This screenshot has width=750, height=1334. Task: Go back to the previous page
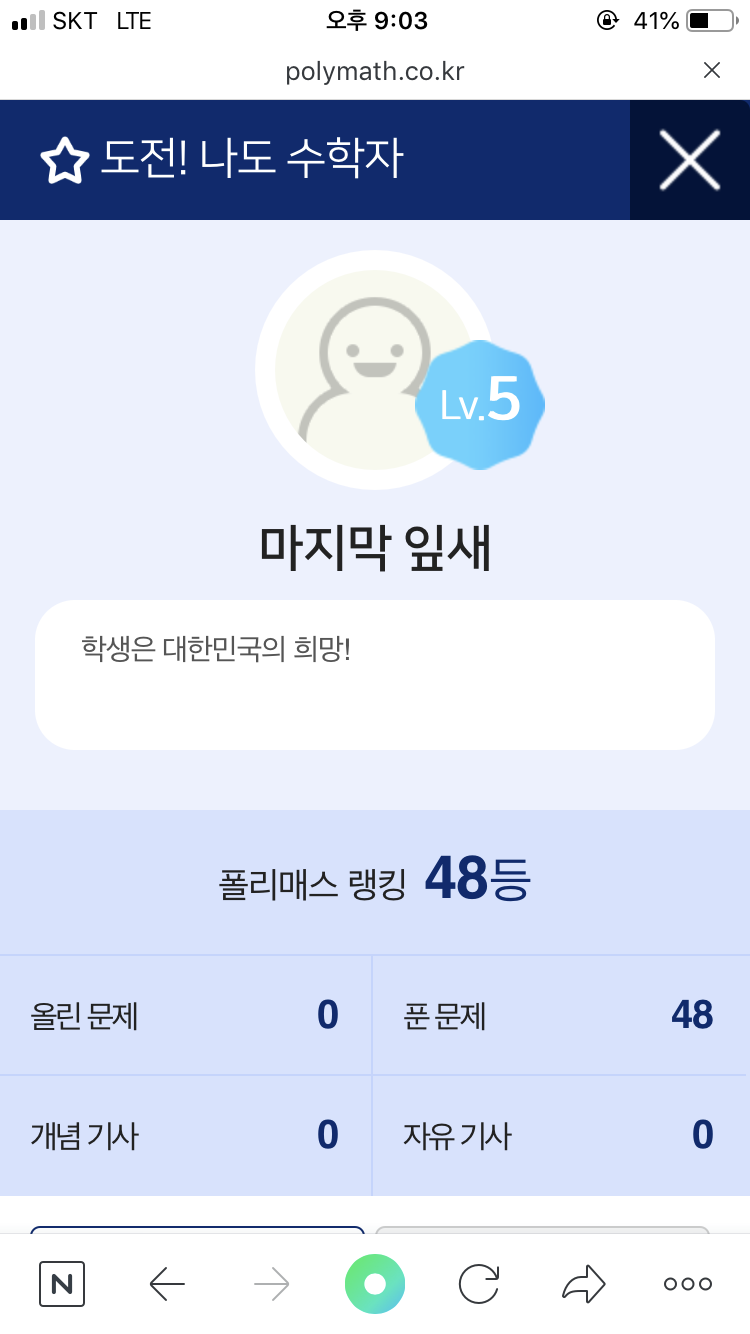(167, 1284)
